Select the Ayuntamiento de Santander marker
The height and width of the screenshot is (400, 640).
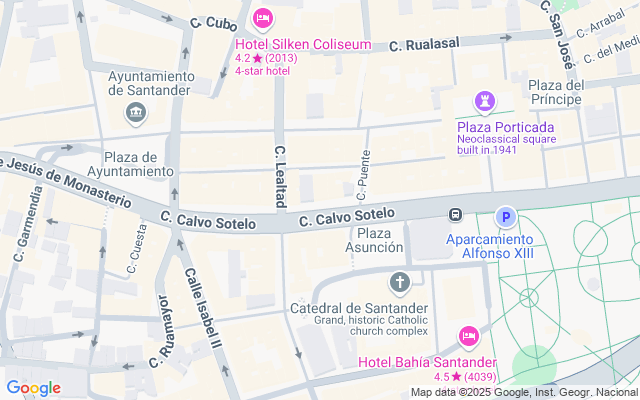pyautogui.click(x=135, y=112)
